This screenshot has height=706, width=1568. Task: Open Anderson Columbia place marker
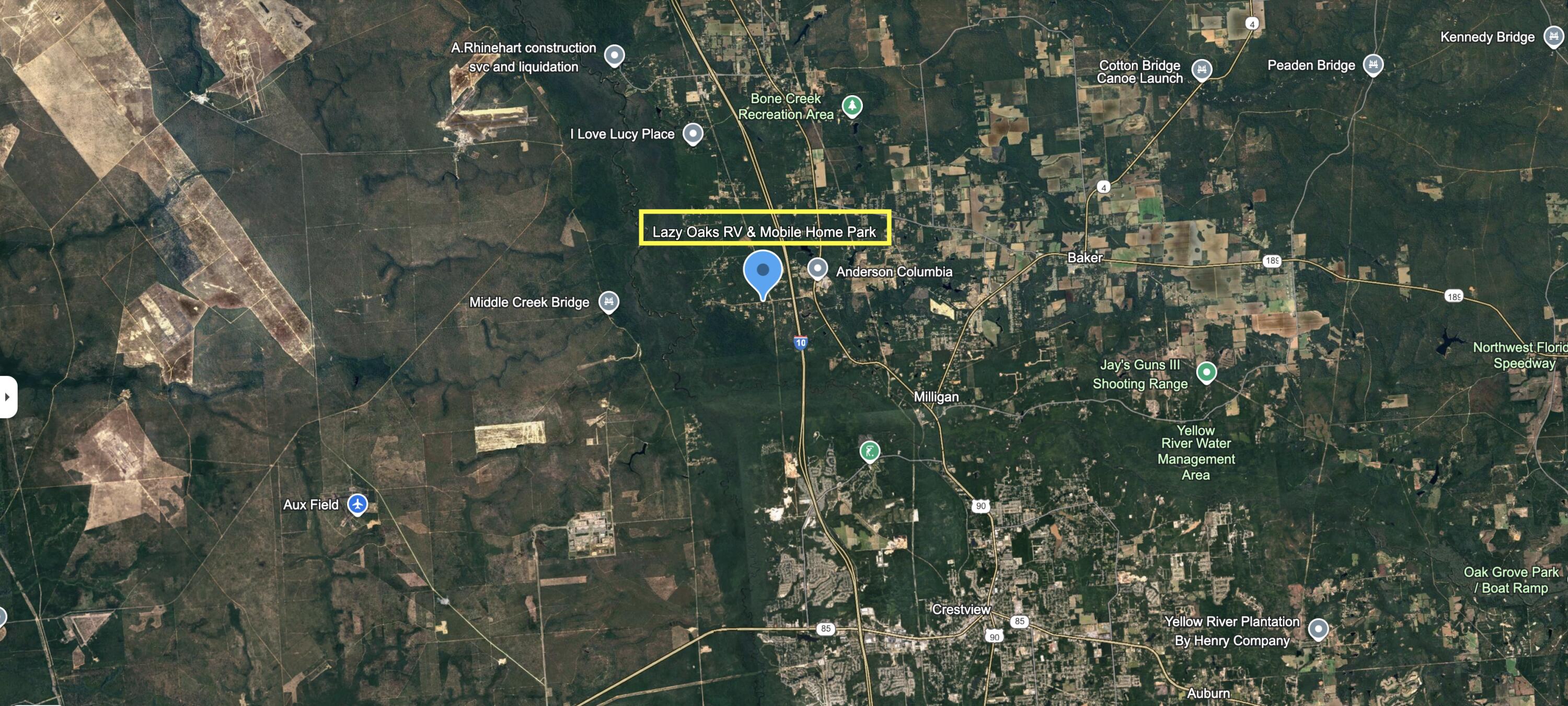tap(817, 268)
